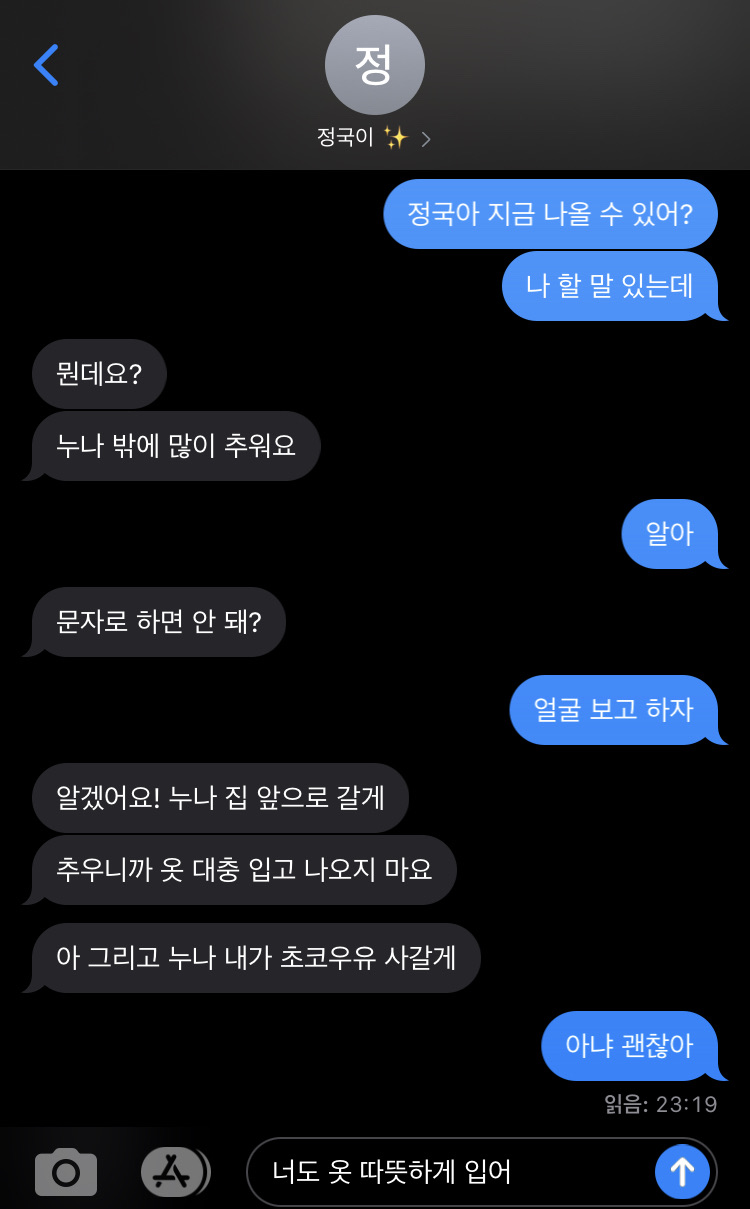Open the camera to attach a photo
This screenshot has height=1209, width=750.
pyautogui.click(x=66, y=1171)
